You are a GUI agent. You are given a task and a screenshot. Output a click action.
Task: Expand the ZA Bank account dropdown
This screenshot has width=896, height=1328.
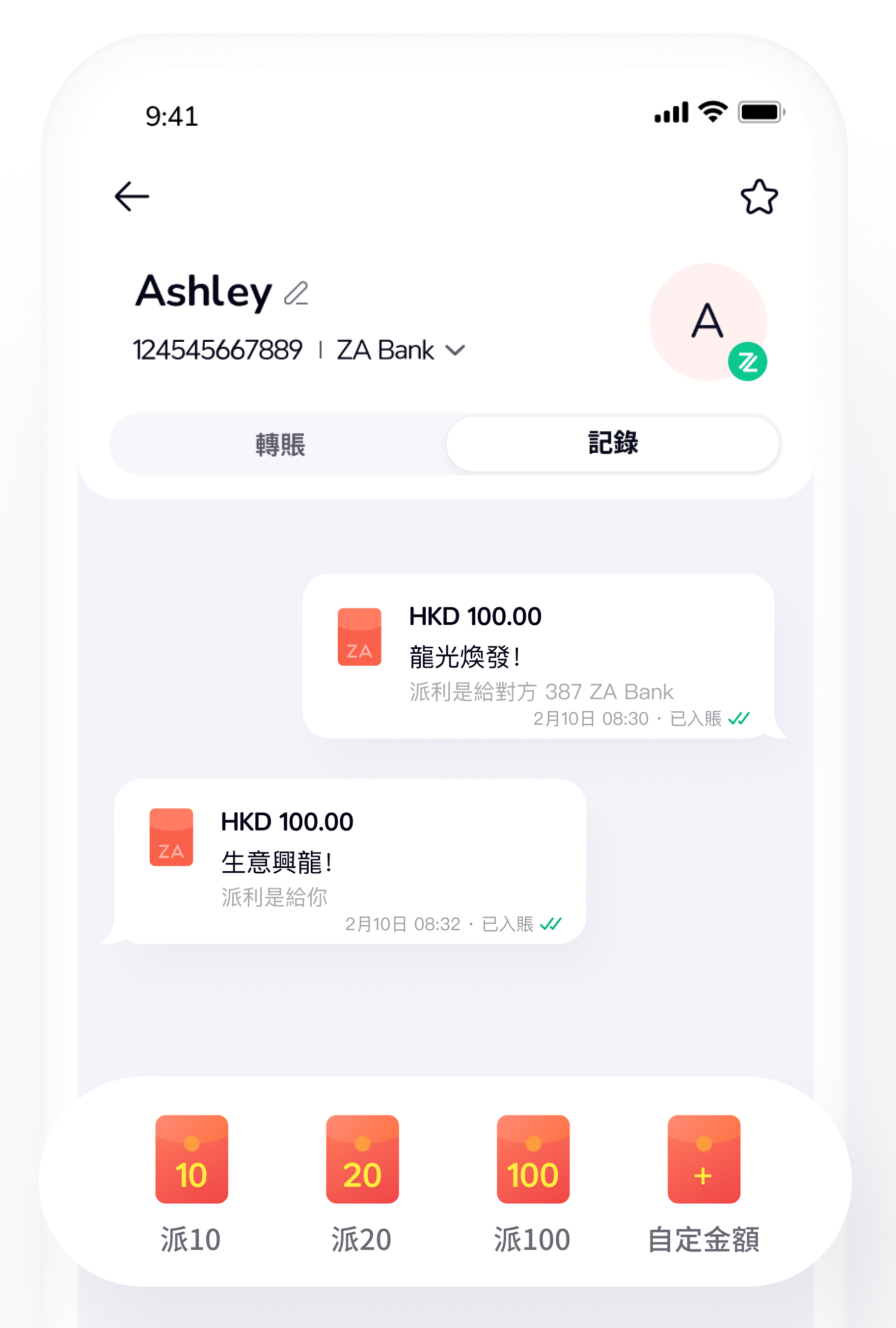pos(455,350)
